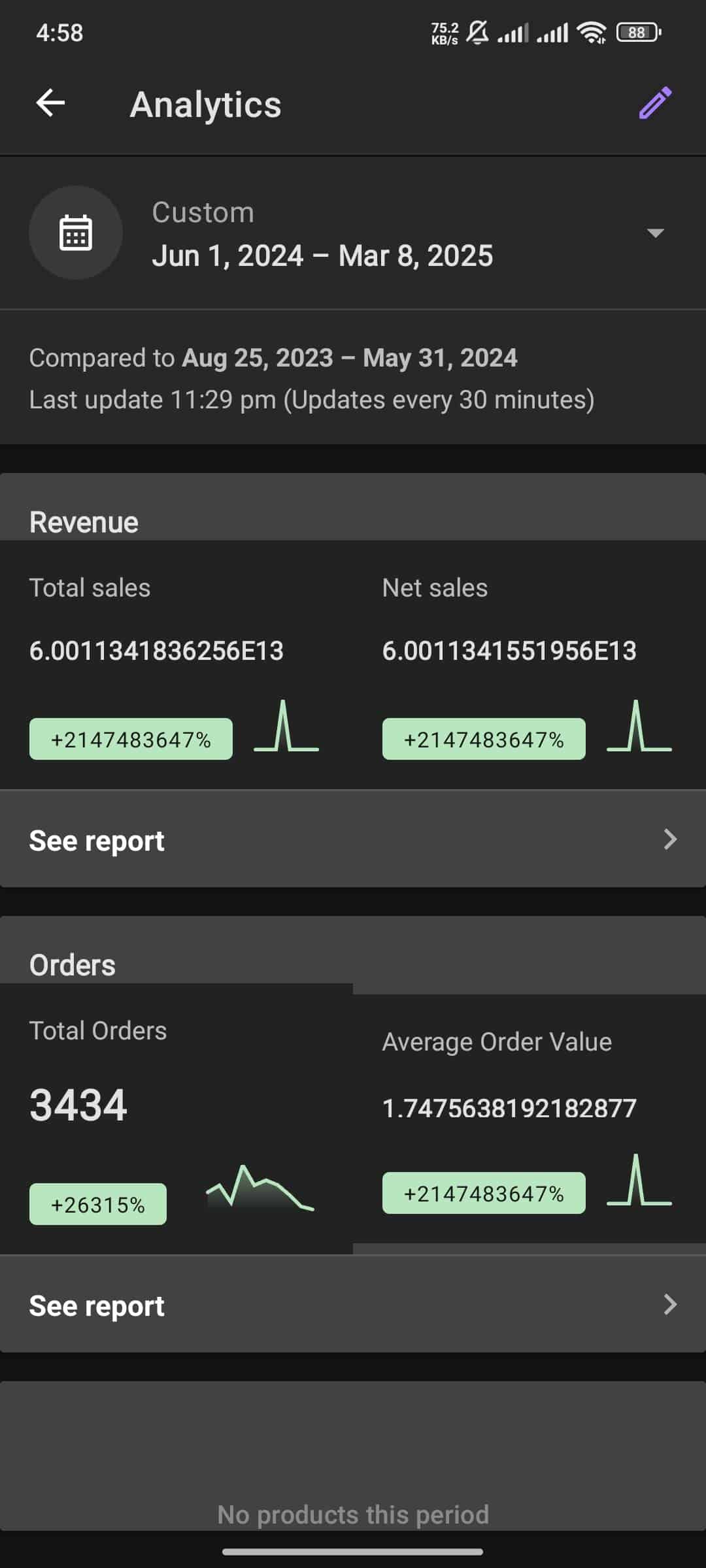Tap the purple pencil edit icon
The image size is (706, 1568).
(x=655, y=103)
